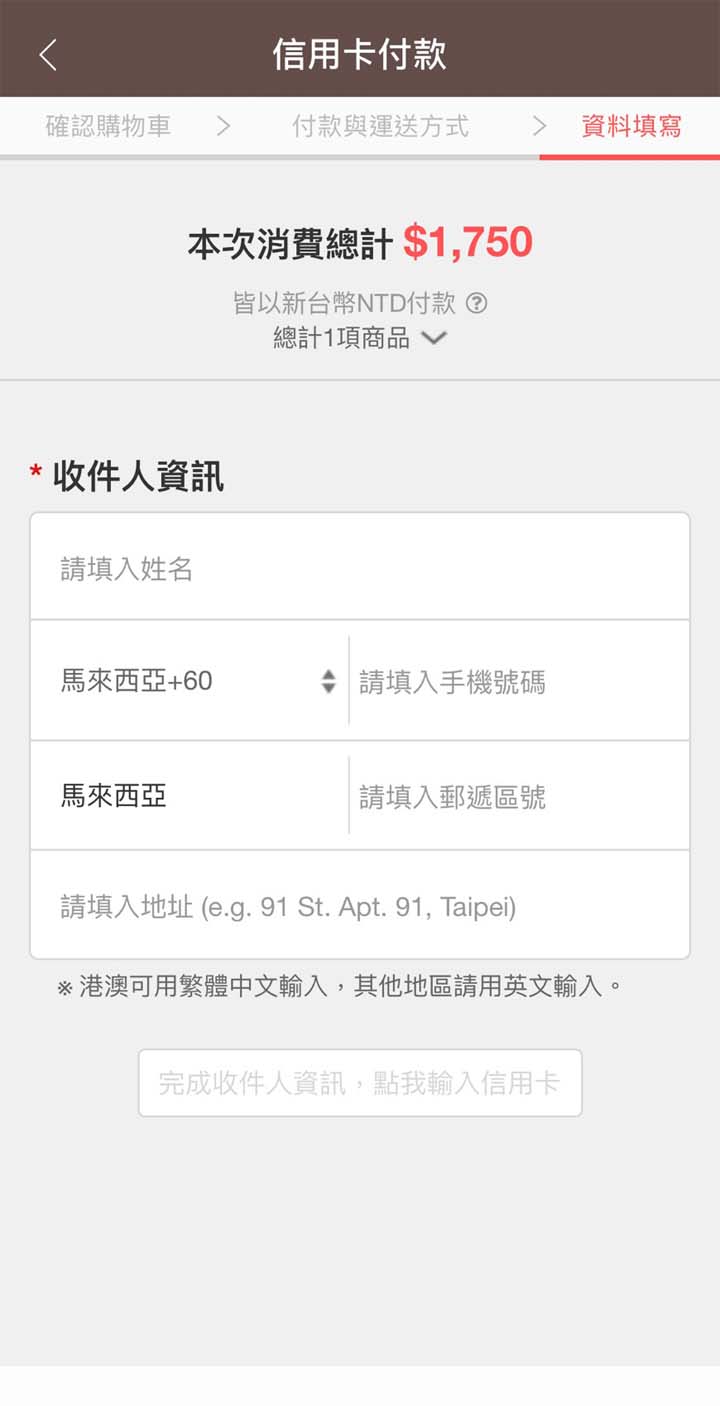The width and height of the screenshot is (720, 1406).
Task: Expand the 總計1項商品 order summary
Action: [360, 338]
